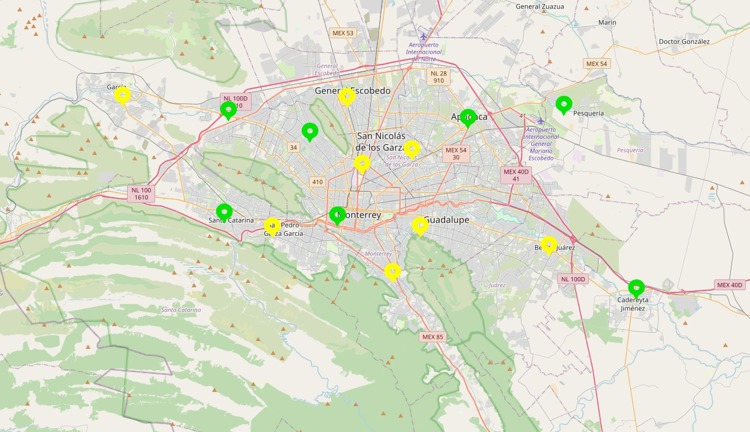
Task: Tap the yellow marker at Benito Juárez
Action: click(549, 244)
